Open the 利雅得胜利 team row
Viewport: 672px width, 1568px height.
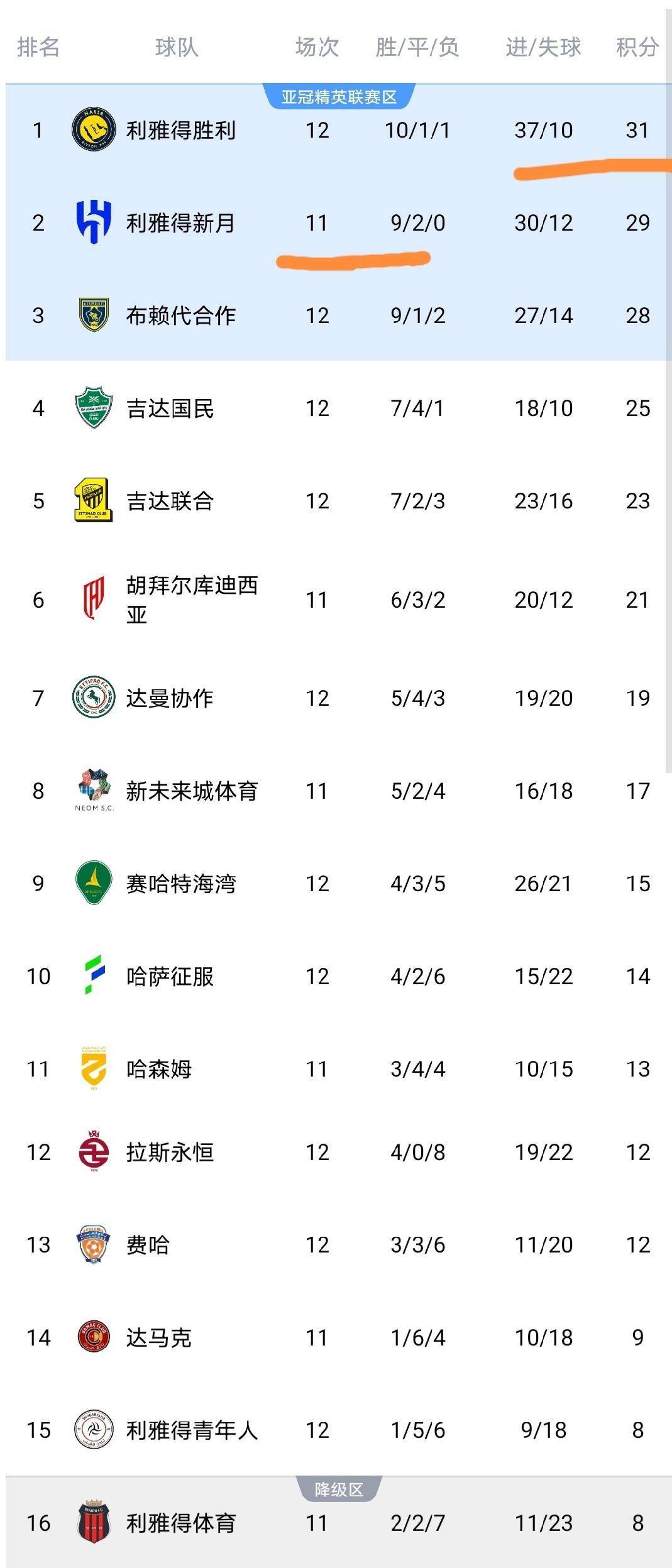(181, 130)
